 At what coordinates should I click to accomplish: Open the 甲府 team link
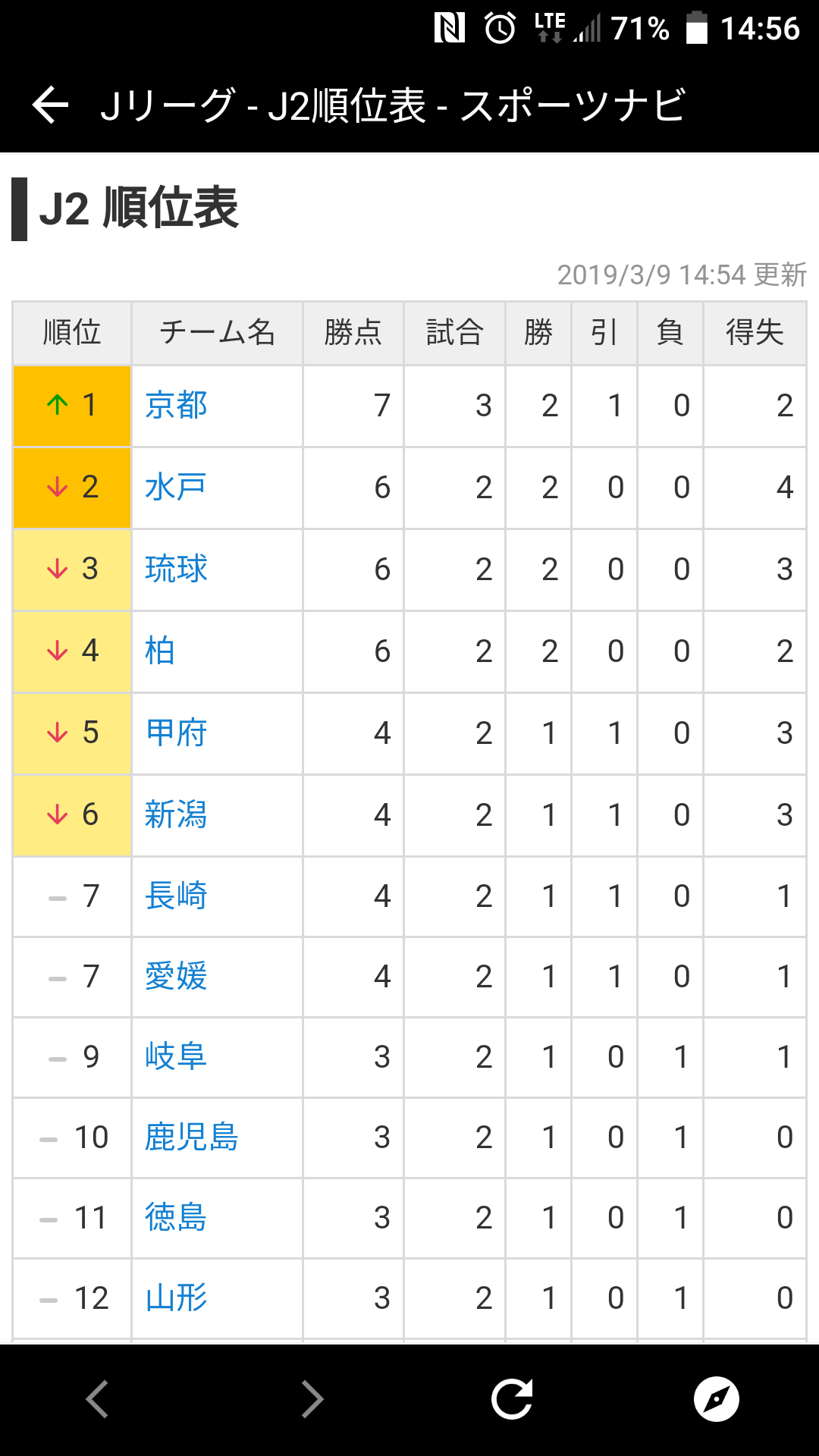176,733
